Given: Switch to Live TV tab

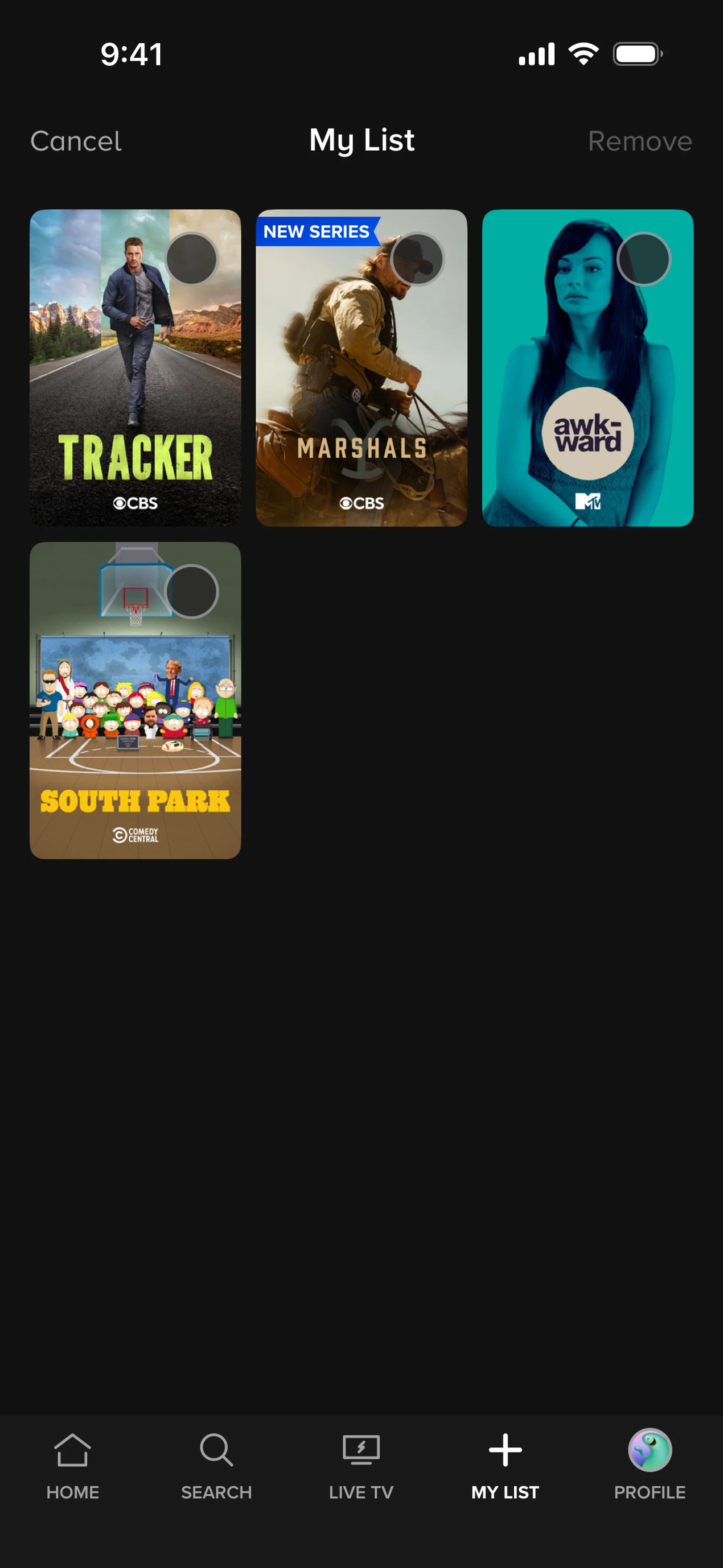Looking at the screenshot, I should (361, 1466).
